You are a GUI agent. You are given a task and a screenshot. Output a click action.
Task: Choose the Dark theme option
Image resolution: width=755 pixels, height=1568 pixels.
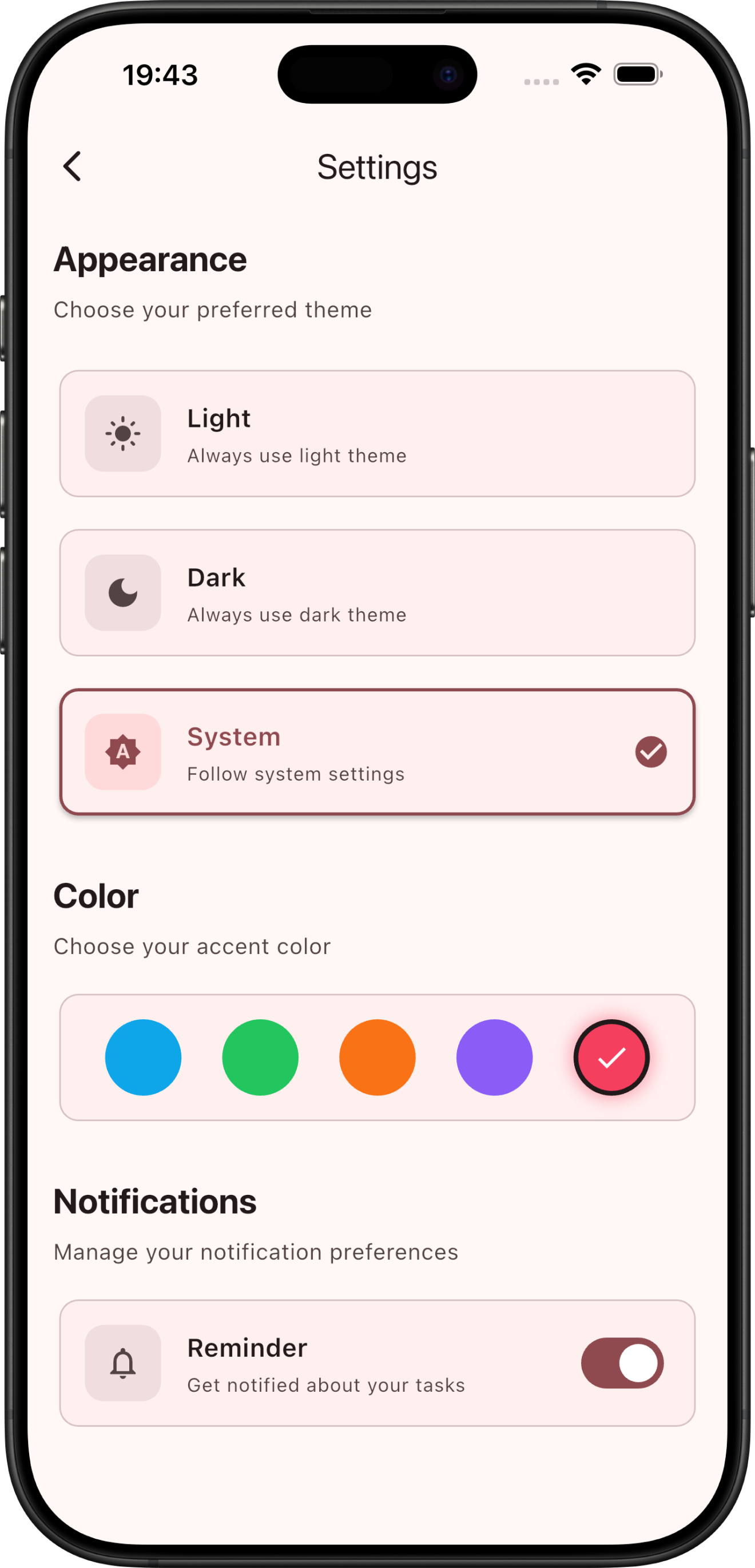(x=377, y=592)
